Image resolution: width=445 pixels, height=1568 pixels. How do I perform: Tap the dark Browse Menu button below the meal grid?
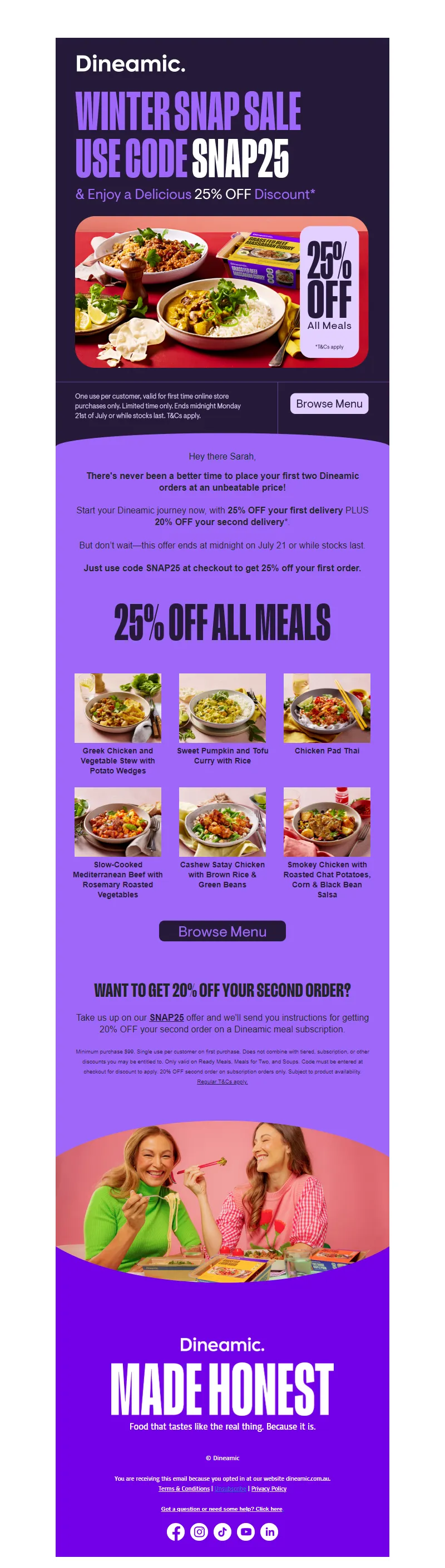222,931
